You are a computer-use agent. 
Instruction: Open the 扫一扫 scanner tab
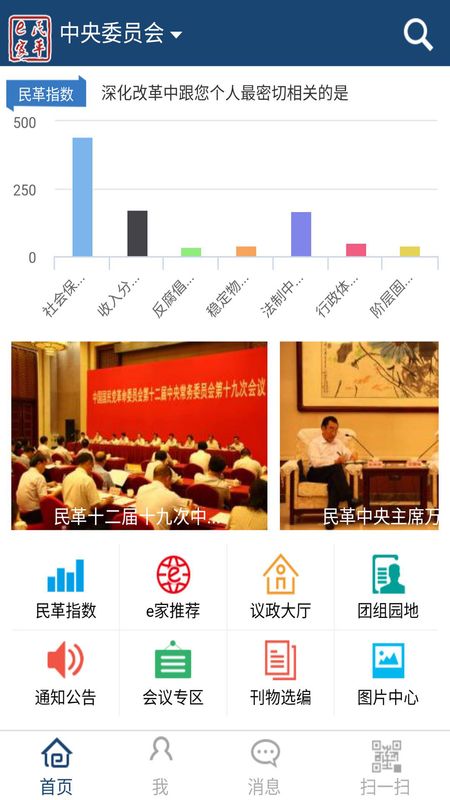click(385, 766)
